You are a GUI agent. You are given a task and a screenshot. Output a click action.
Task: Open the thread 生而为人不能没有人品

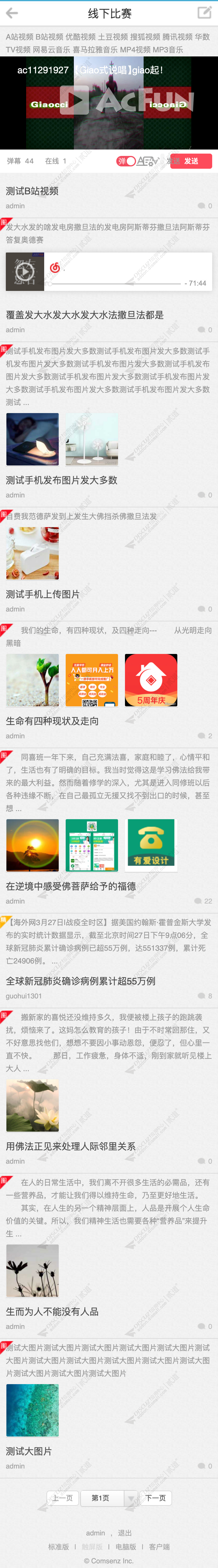click(52, 1311)
